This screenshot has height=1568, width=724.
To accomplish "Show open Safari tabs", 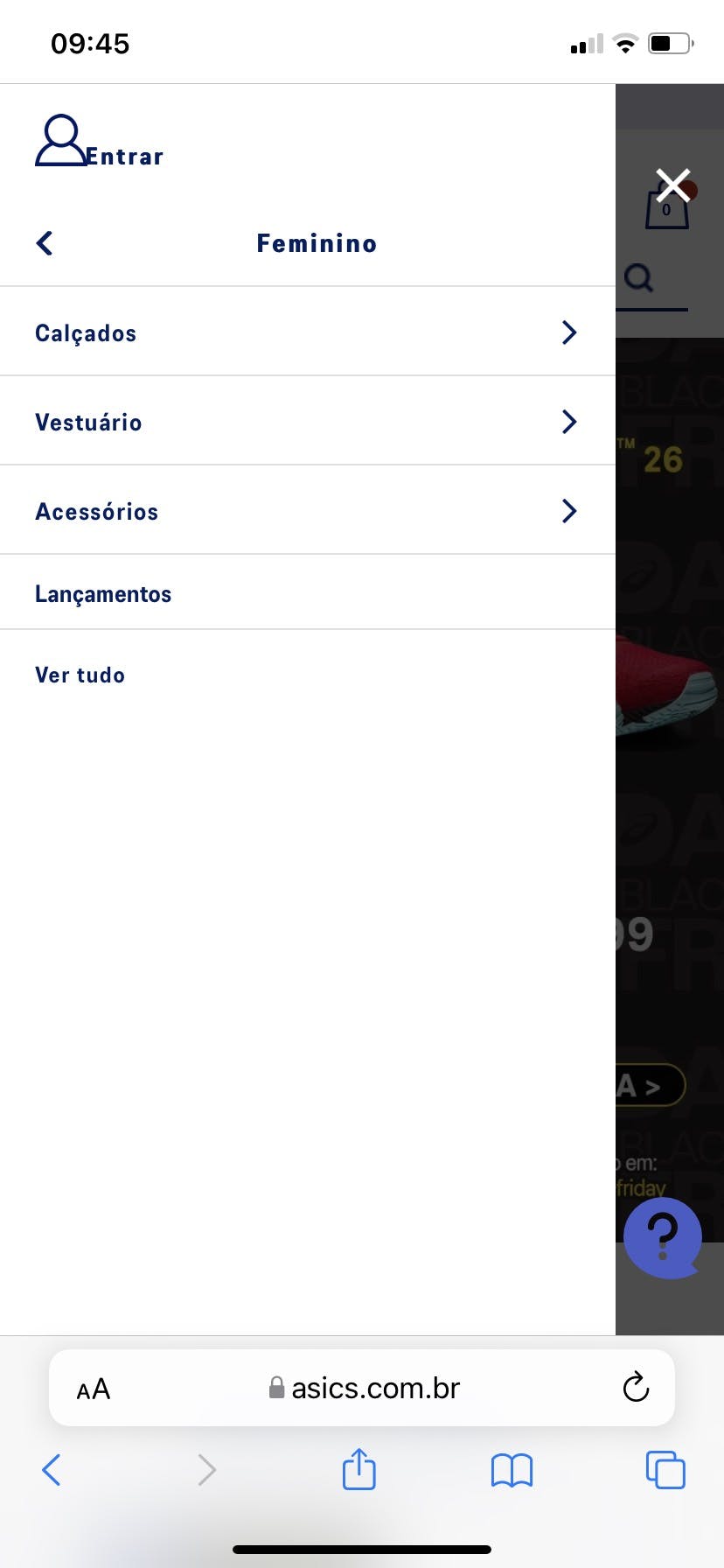I will tap(665, 1470).
